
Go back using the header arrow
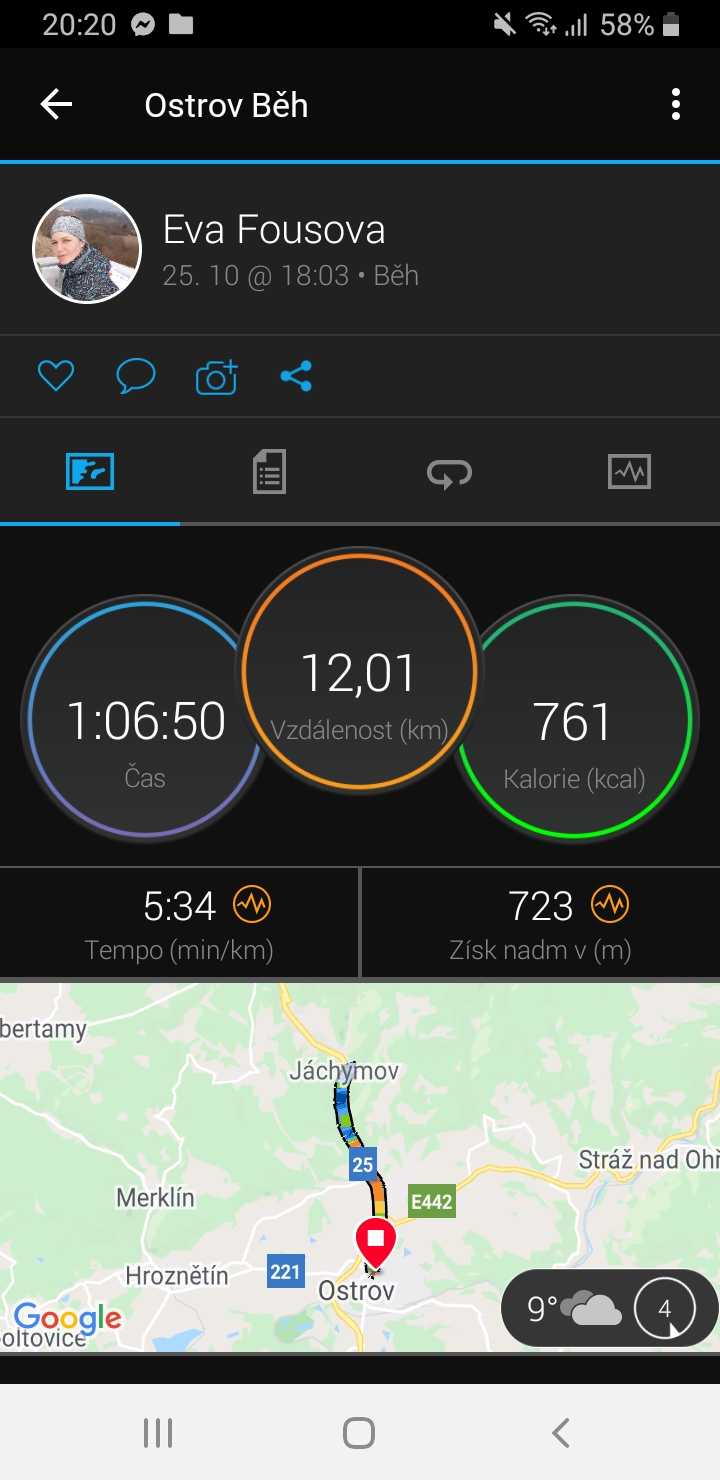[56, 104]
